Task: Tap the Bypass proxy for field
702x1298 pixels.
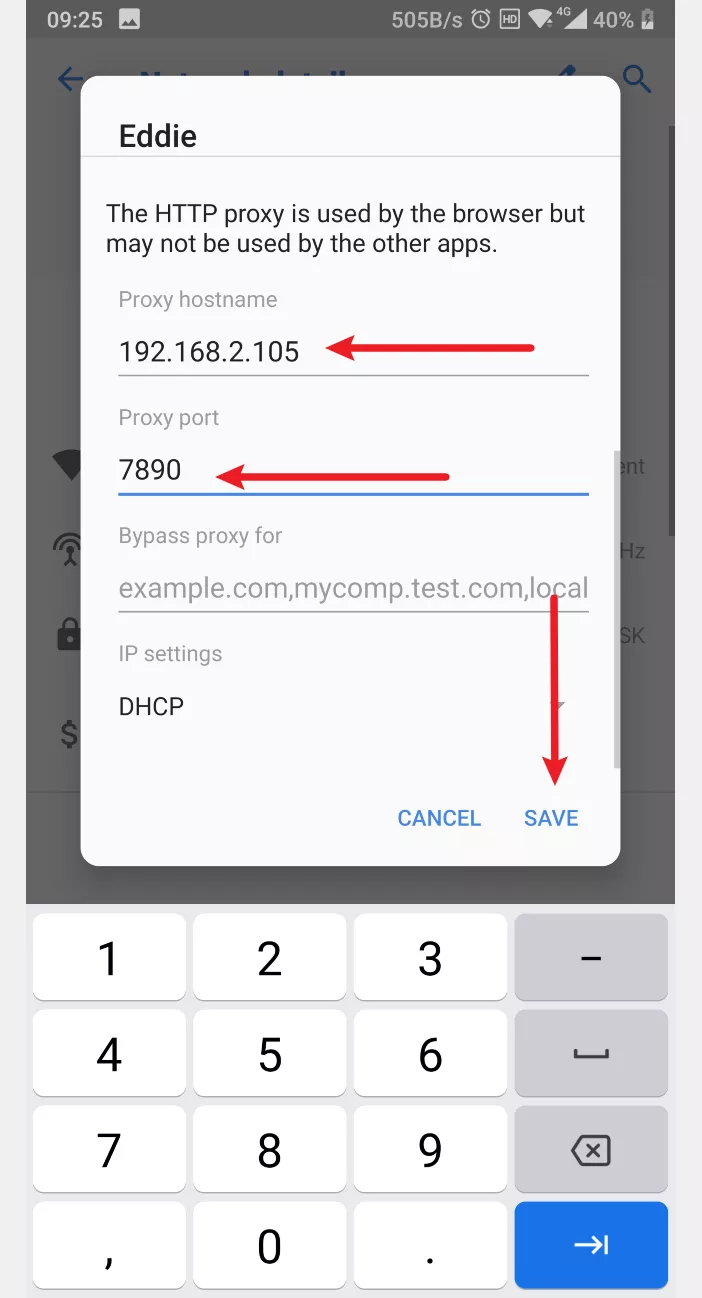Action: click(x=352, y=588)
